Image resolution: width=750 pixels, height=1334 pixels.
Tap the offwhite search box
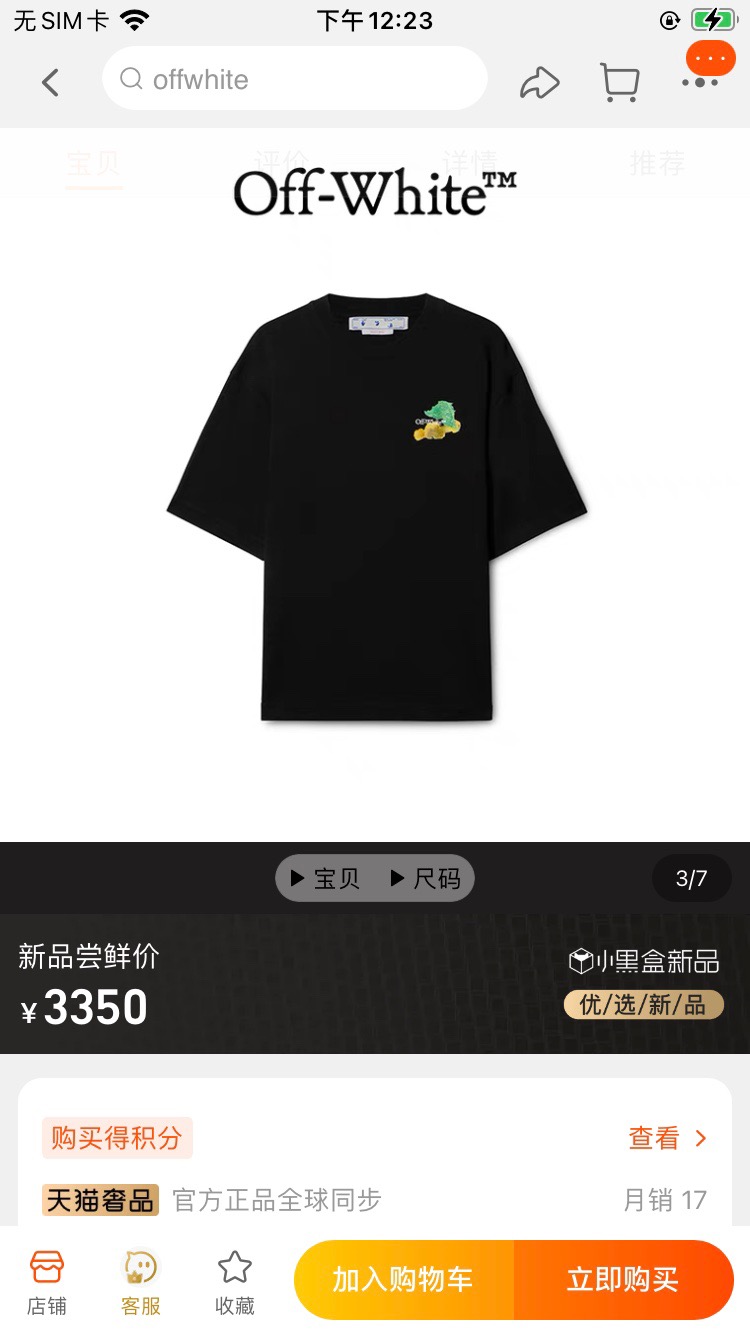click(x=294, y=79)
